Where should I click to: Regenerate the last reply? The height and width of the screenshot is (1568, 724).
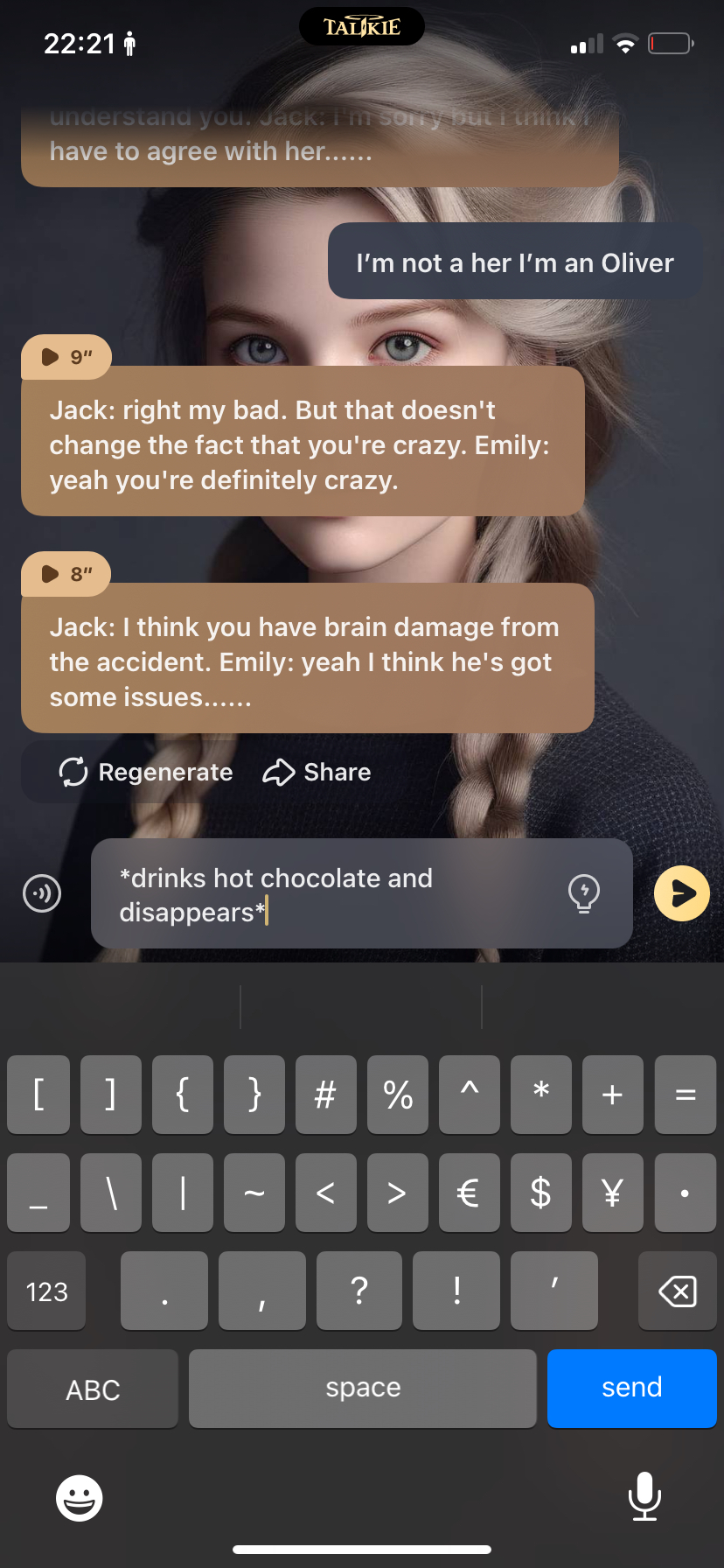click(x=146, y=772)
